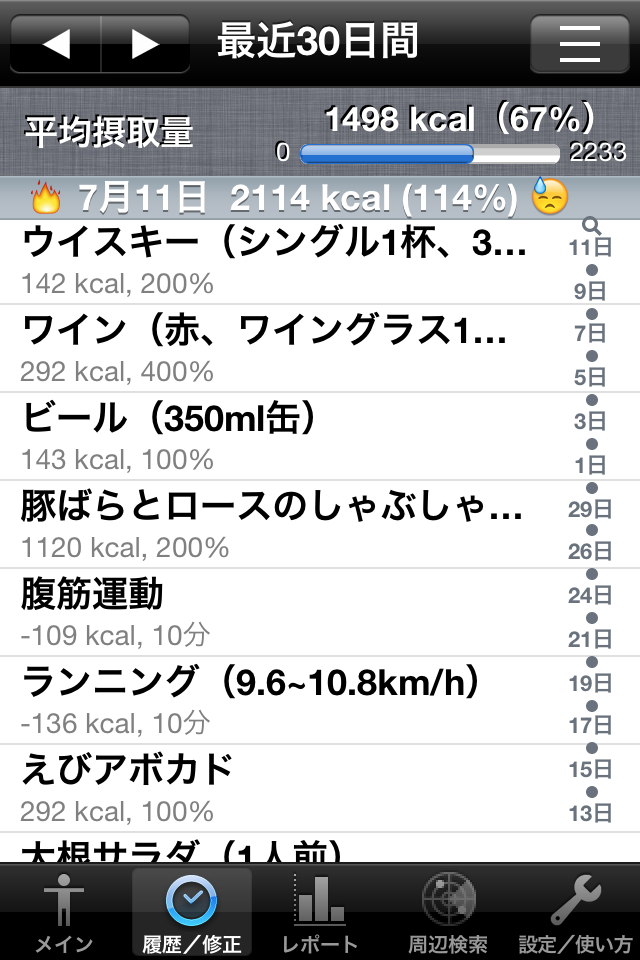640x960 pixels.
Task: Open the 豚ばらとロースのしゃぶしゃ… entry
Action: tap(282, 525)
